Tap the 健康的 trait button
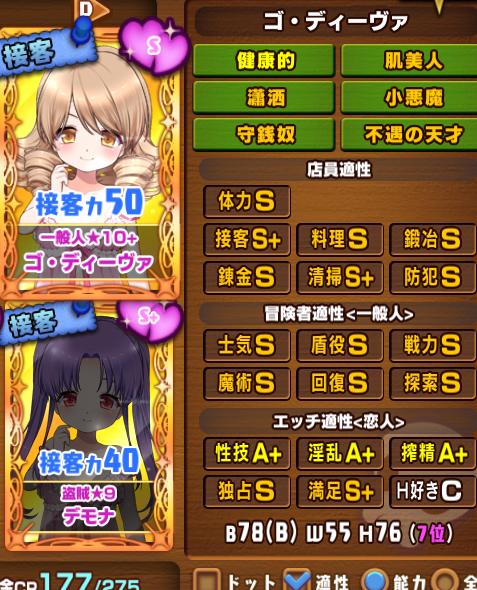Screen dimensions: 477x590 [264, 61]
